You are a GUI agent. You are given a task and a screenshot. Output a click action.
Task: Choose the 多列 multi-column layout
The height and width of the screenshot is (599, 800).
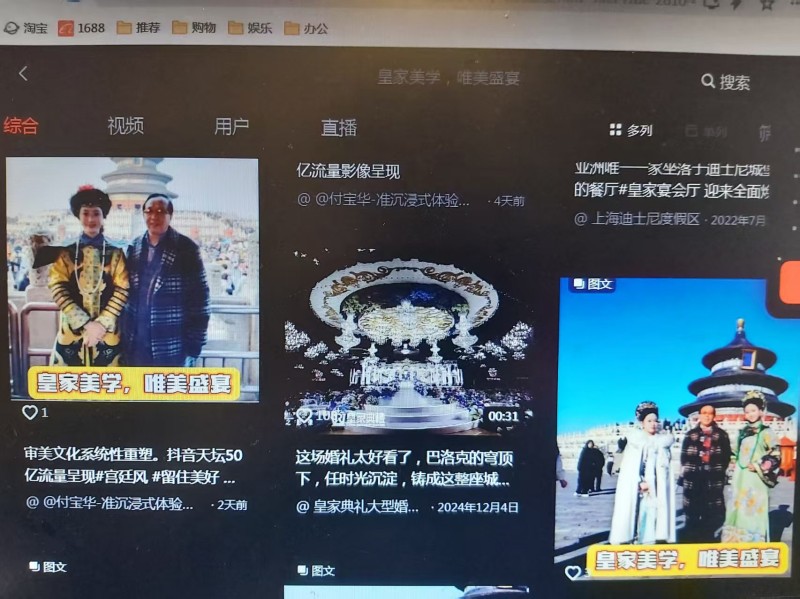pyautogui.click(x=630, y=130)
